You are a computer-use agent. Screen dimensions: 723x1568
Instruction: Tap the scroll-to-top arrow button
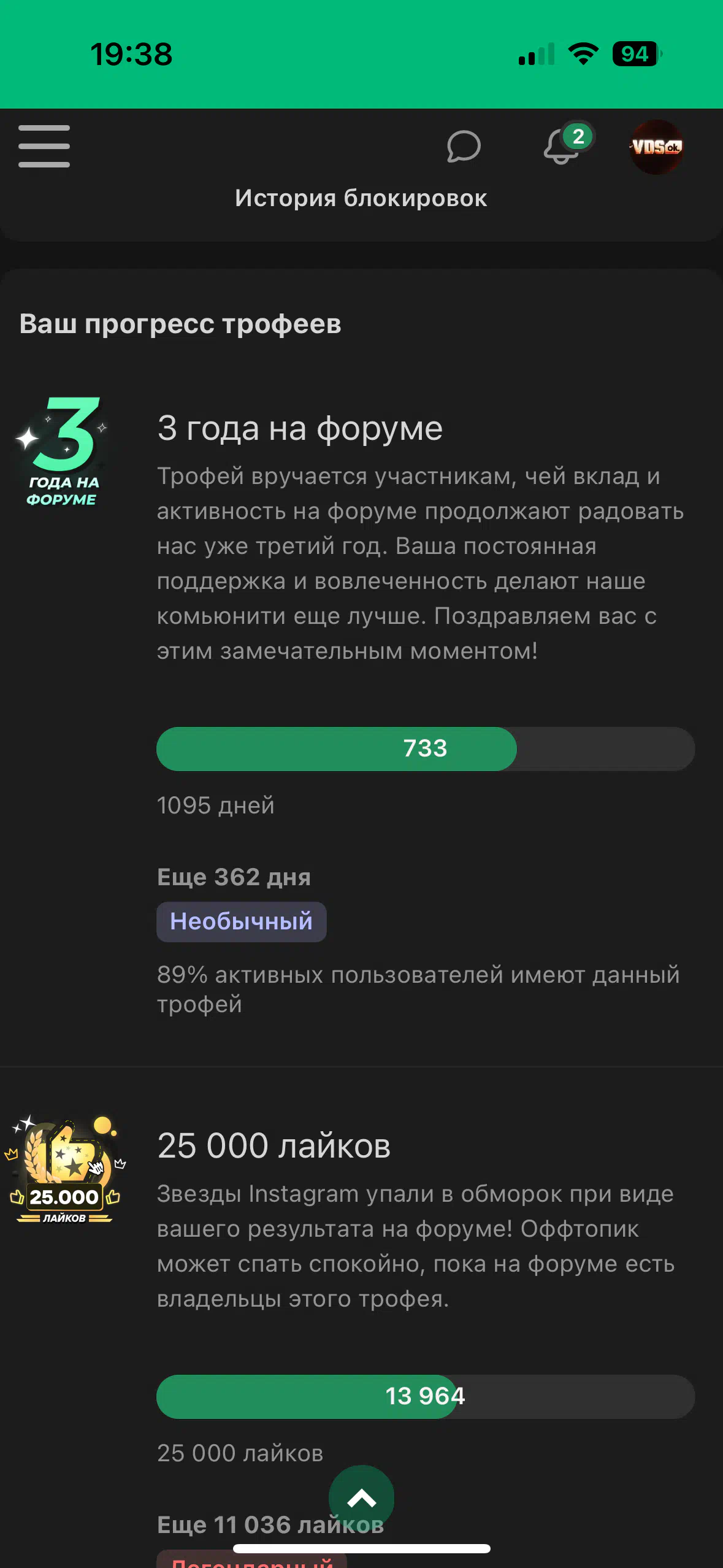(x=361, y=1499)
